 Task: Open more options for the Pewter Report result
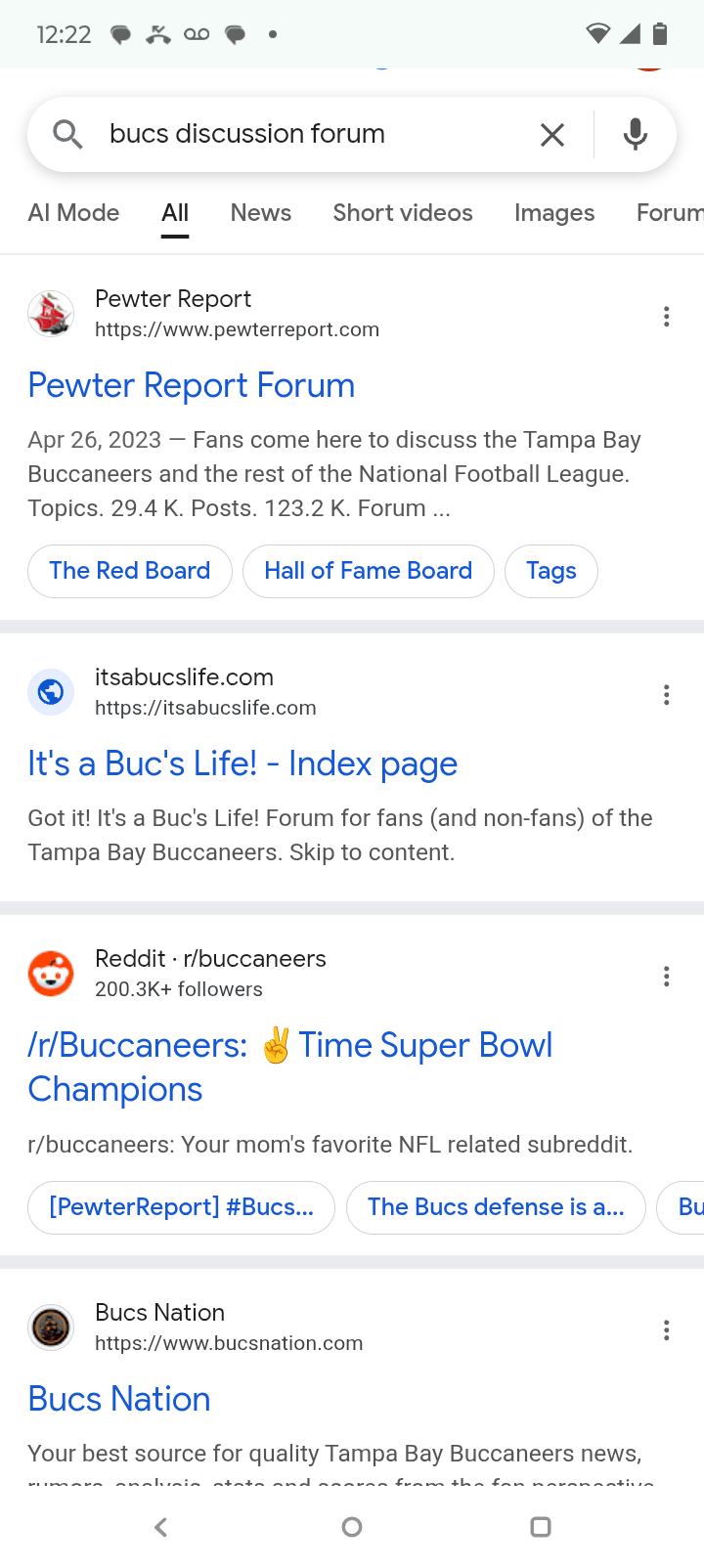[667, 317]
